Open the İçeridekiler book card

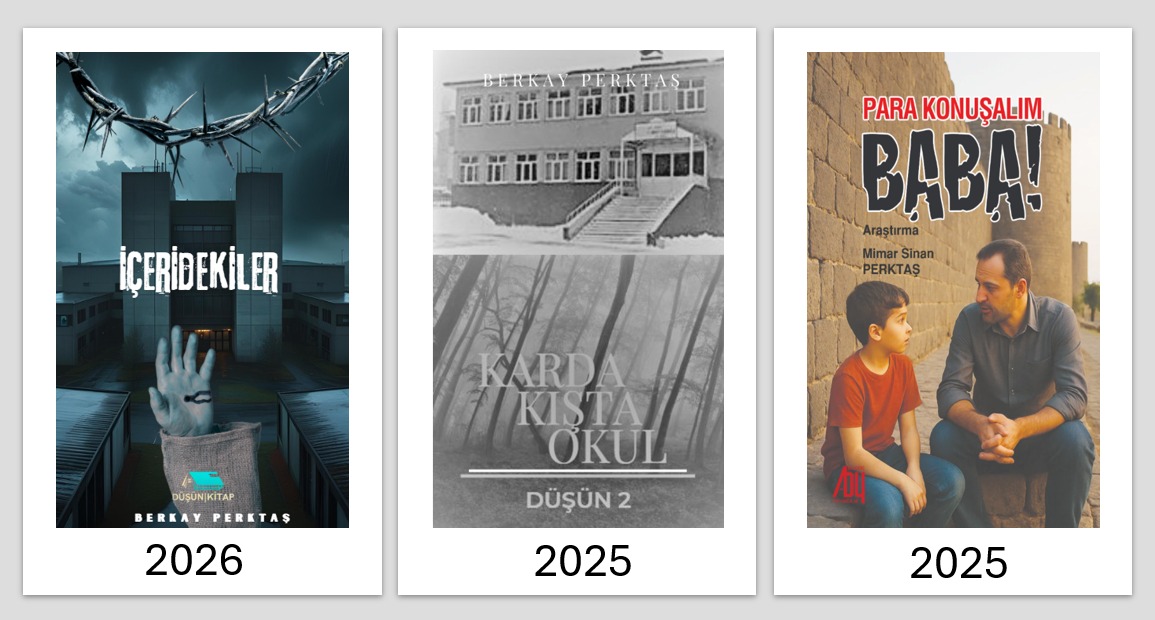coord(202,290)
